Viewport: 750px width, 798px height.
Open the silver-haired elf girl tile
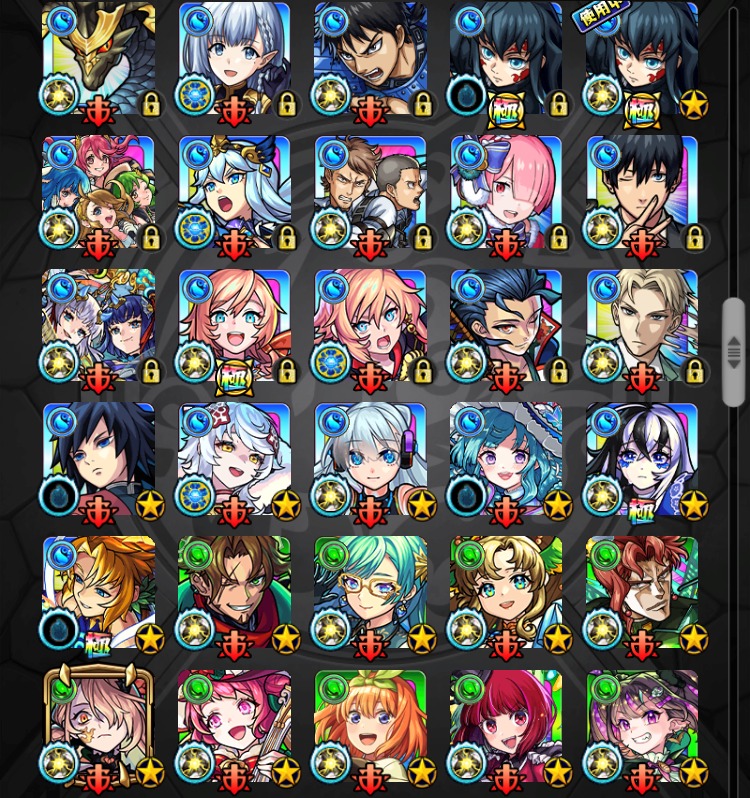point(234,60)
